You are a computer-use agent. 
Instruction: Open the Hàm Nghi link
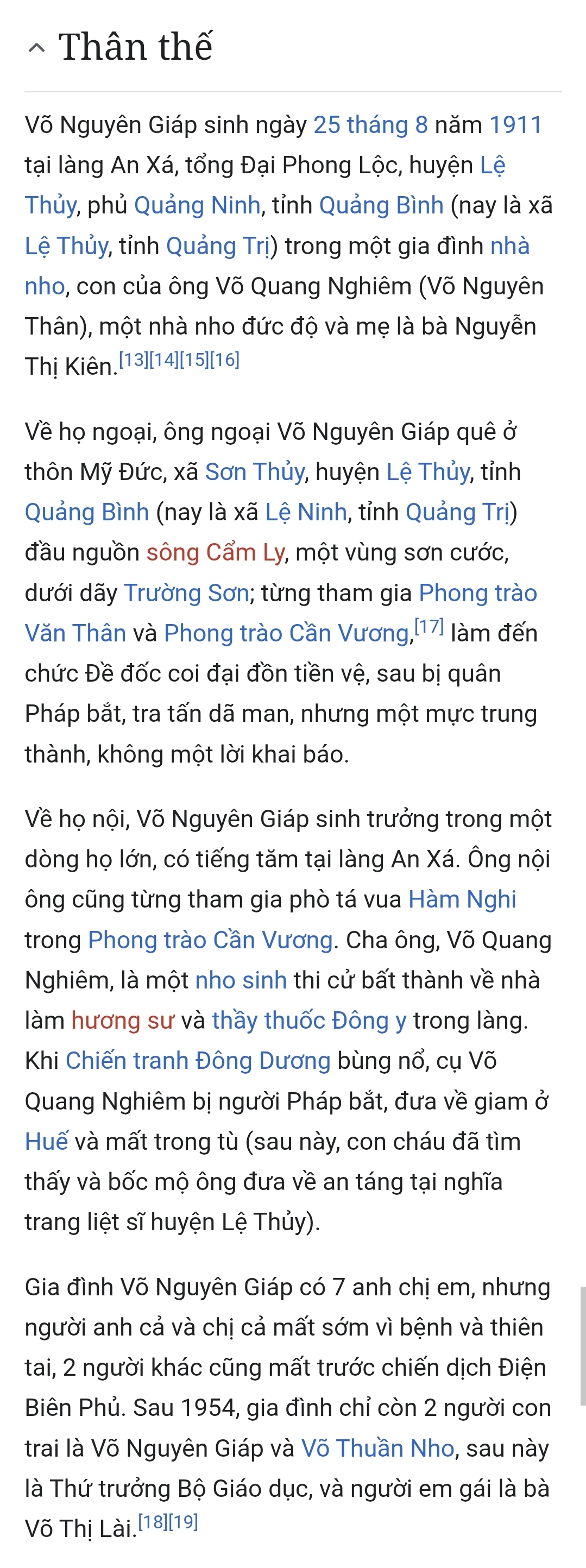pos(463,899)
